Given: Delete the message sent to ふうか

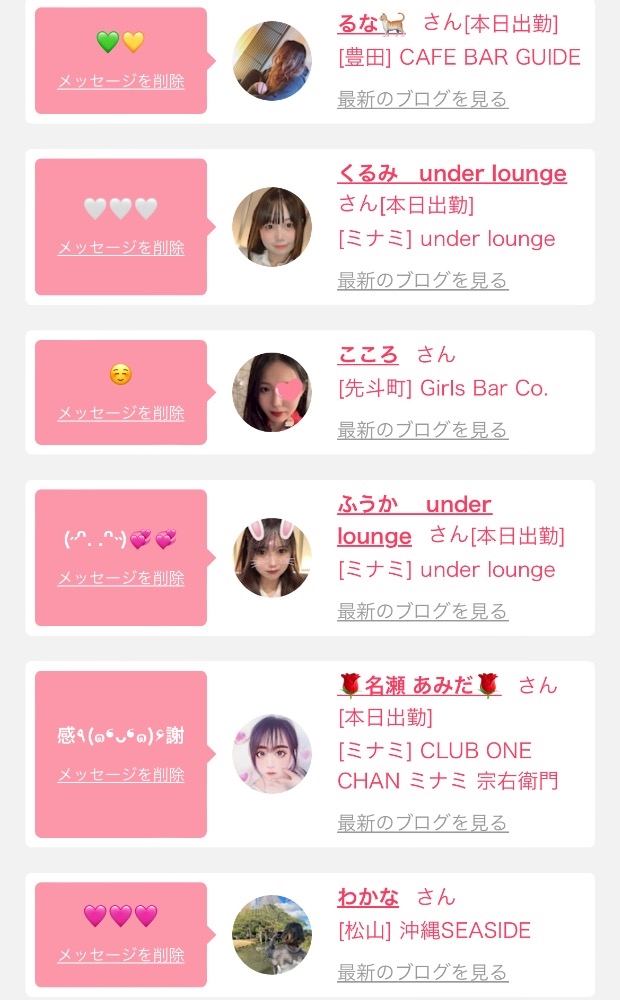Looking at the screenshot, I should [121, 577].
